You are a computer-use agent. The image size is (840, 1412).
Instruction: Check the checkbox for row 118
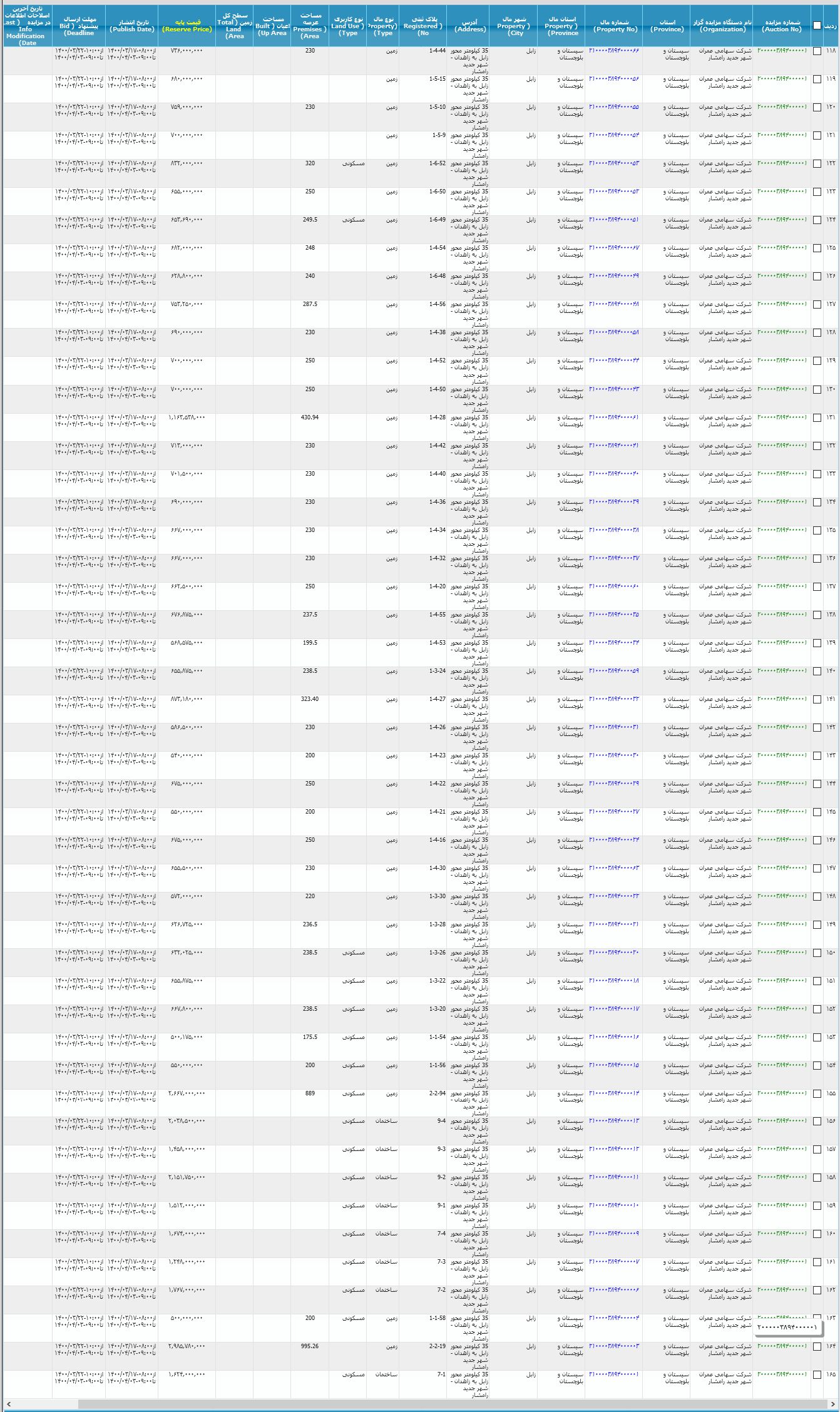[817, 51]
